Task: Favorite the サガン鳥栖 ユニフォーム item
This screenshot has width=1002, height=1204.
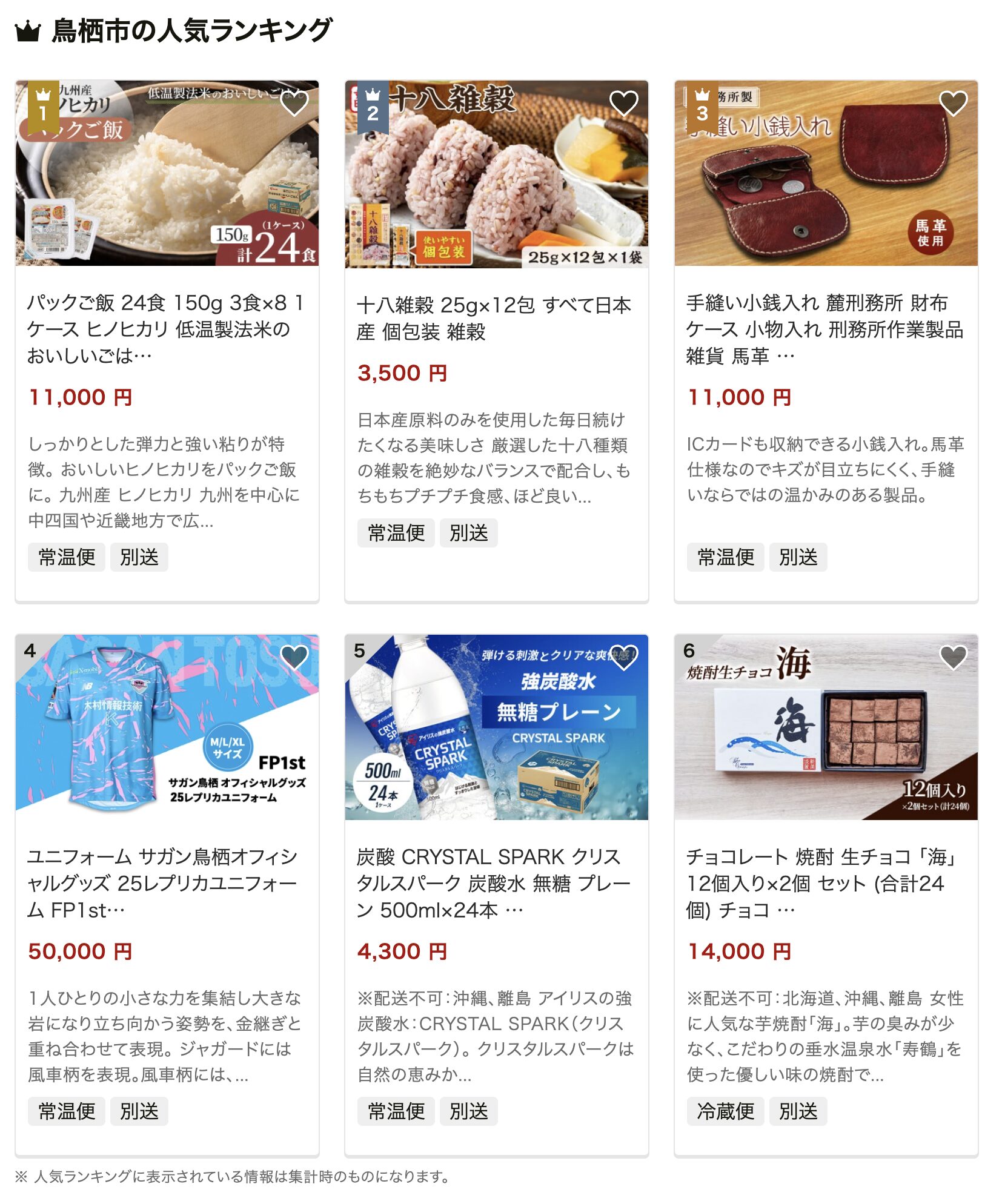Action: pos(294,658)
